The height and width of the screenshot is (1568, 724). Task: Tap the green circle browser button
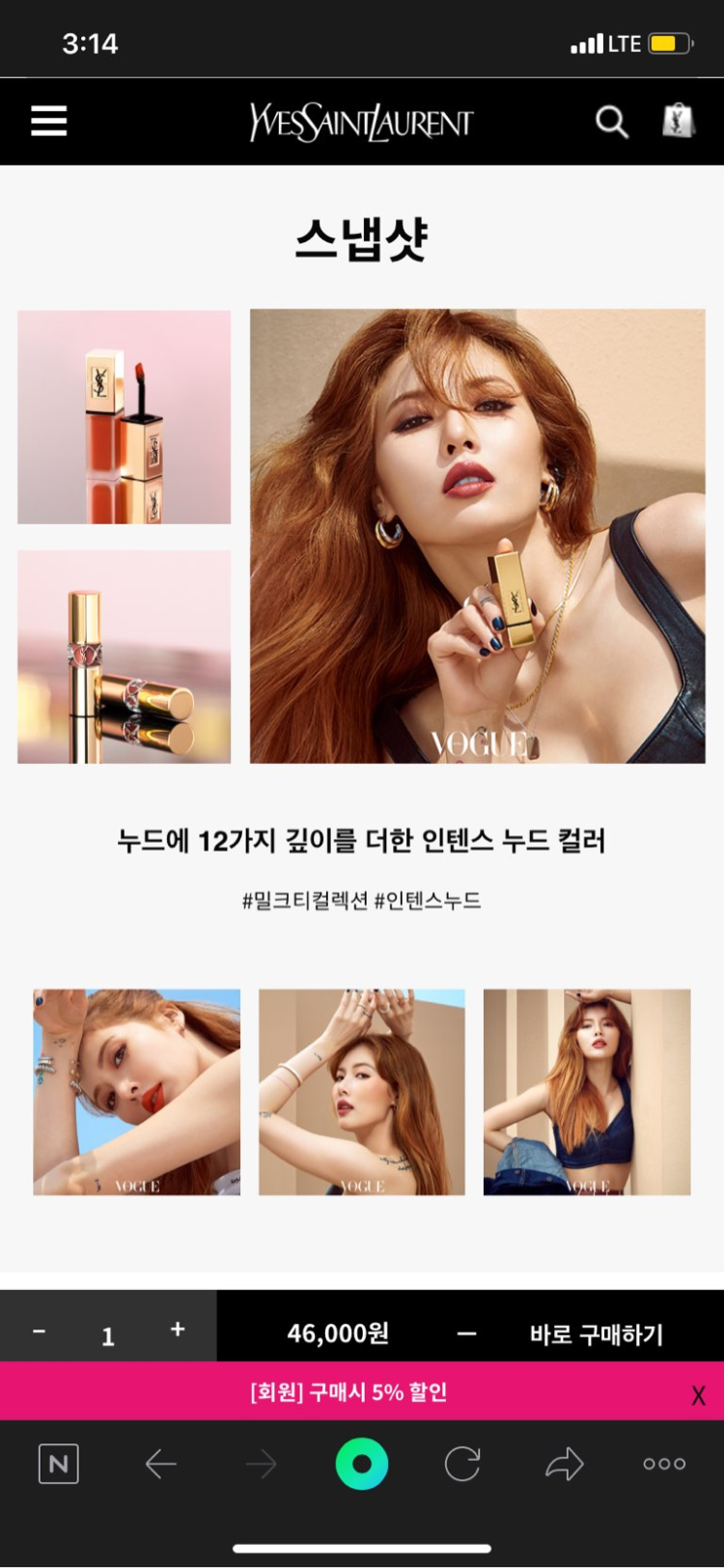362,1464
